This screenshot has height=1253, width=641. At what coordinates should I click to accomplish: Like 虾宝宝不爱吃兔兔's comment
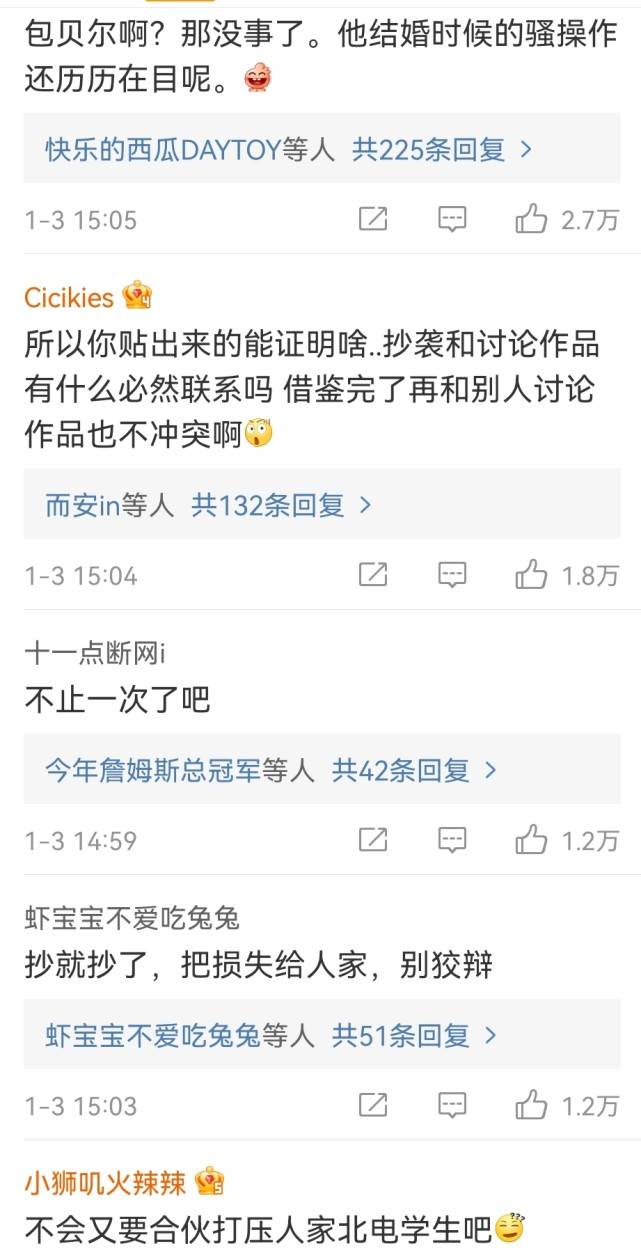coord(531,1106)
